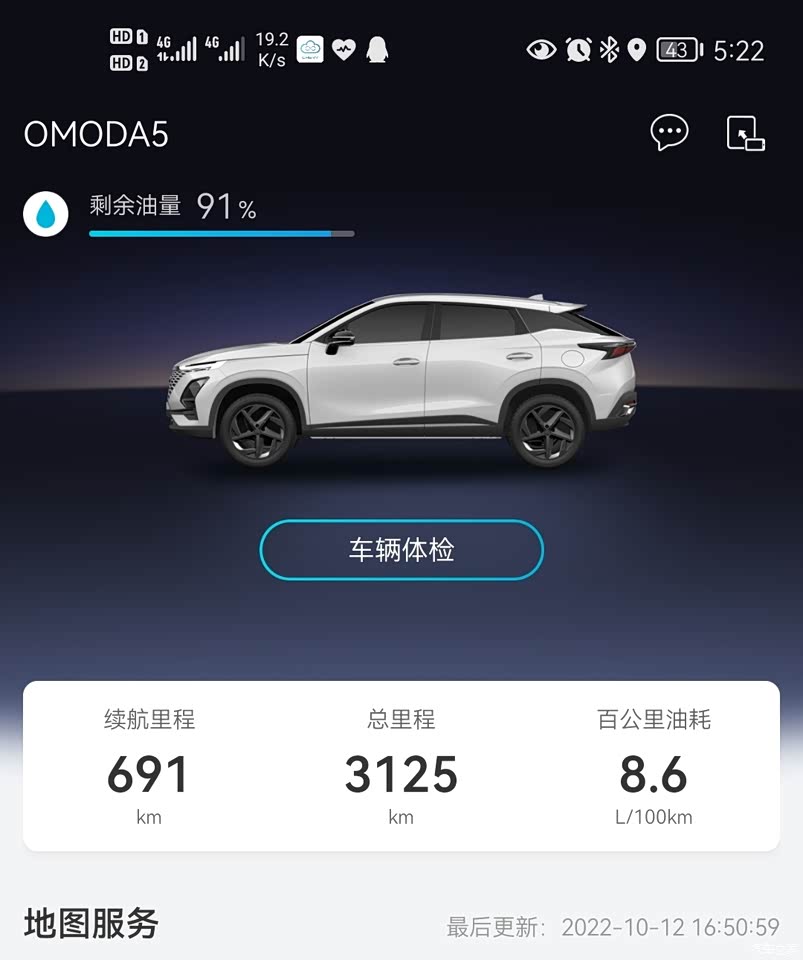Start the 车辆体检 vehicle check
Image resolution: width=803 pixels, height=960 pixels.
tap(401, 550)
